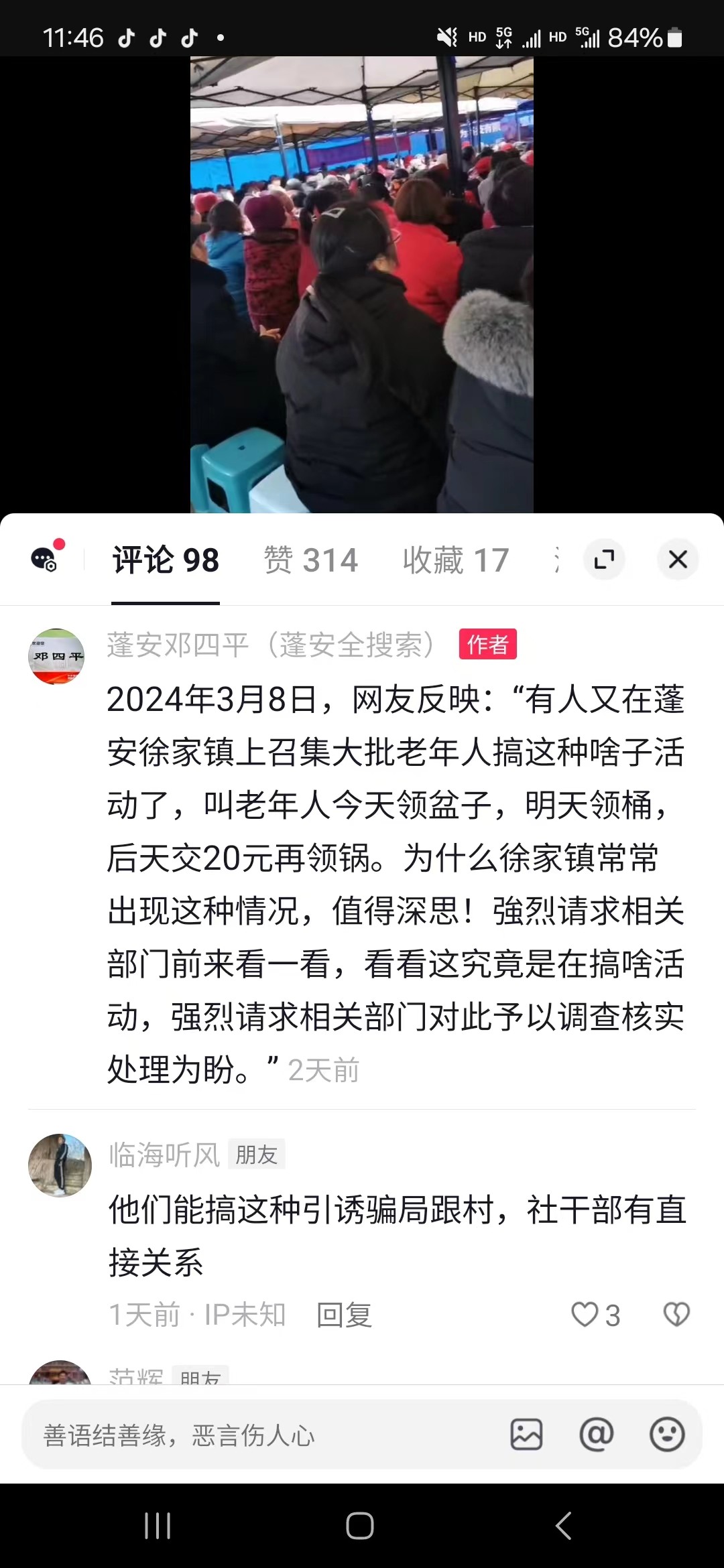Open 临海听风's profile avatar
724x1568 pixels.
pyautogui.click(x=60, y=1165)
